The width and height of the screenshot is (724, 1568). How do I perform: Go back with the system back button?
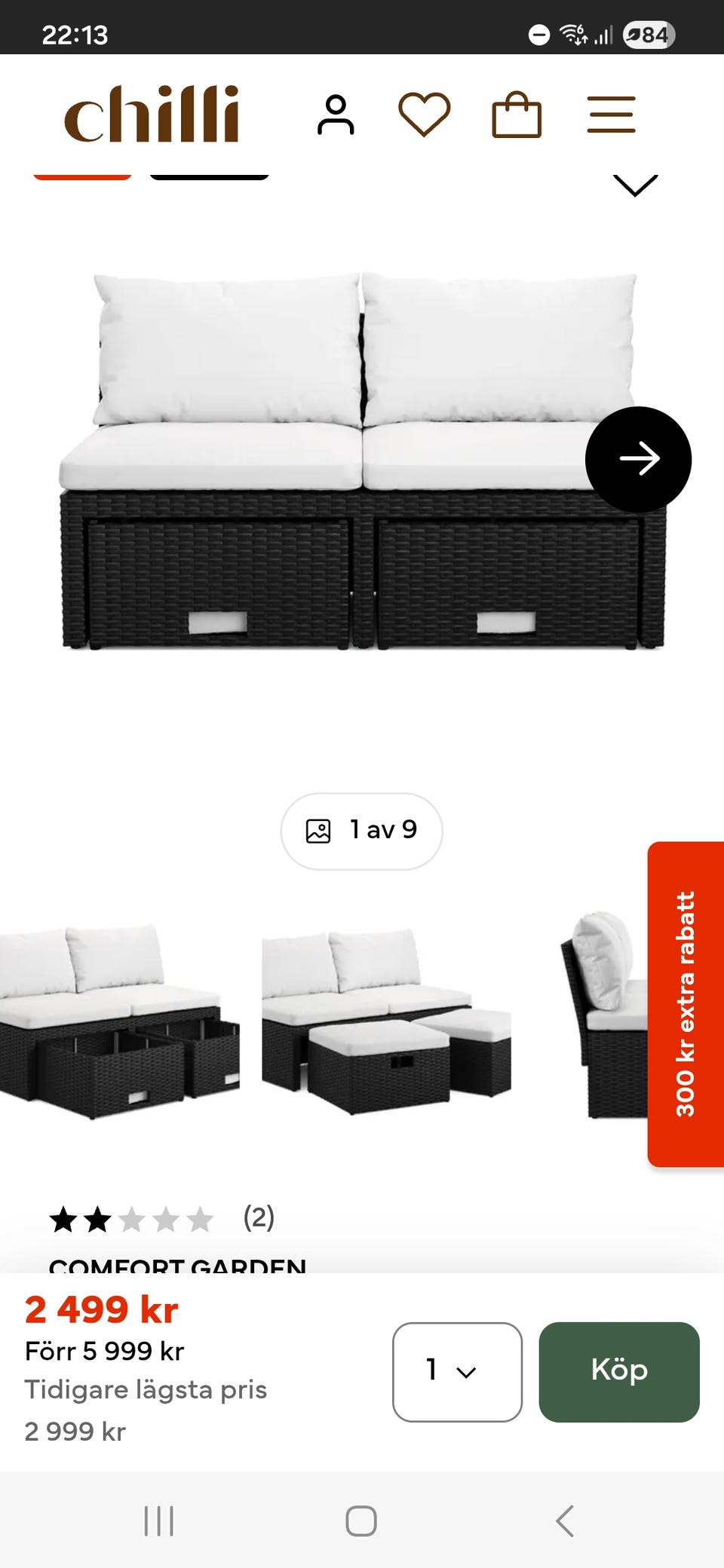(x=565, y=1521)
